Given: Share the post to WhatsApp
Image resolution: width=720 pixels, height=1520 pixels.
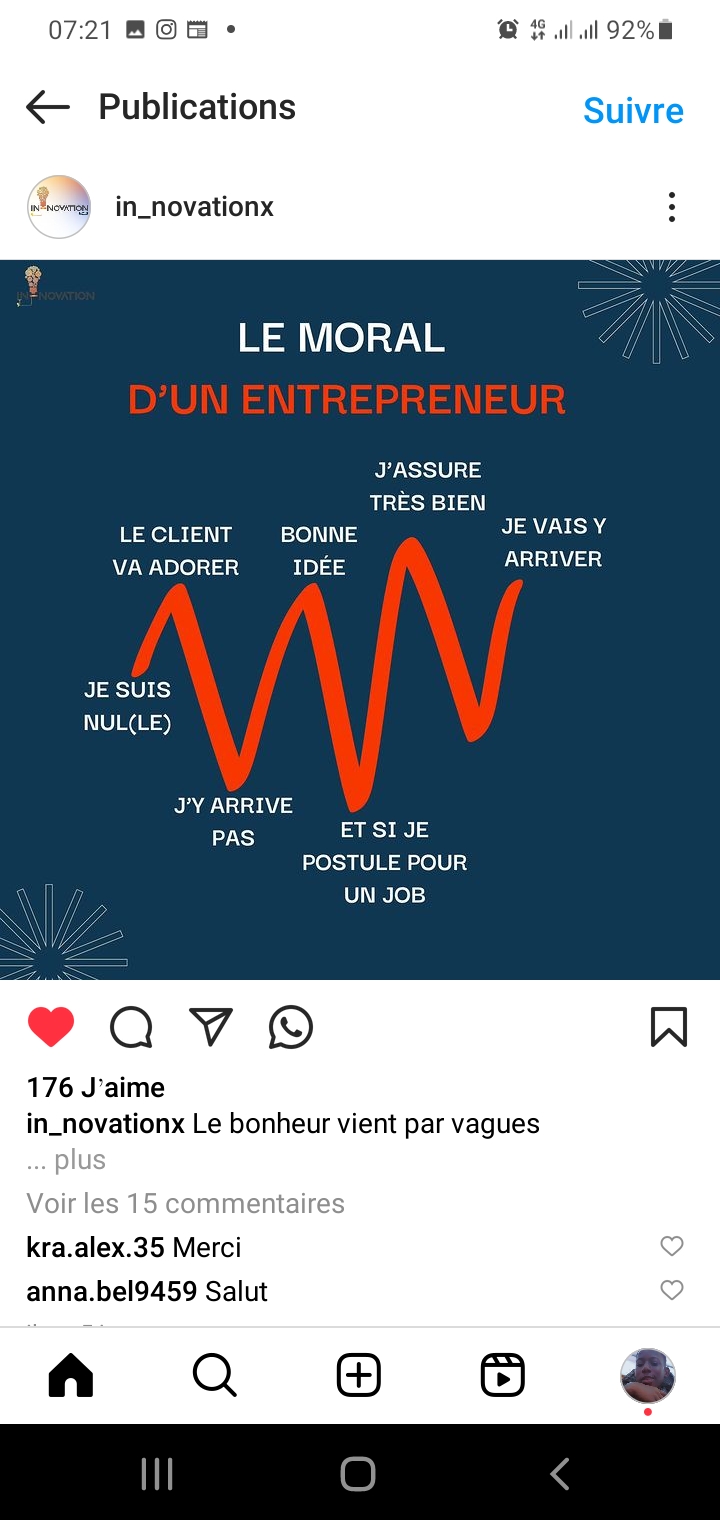Looking at the screenshot, I should 291,1027.
